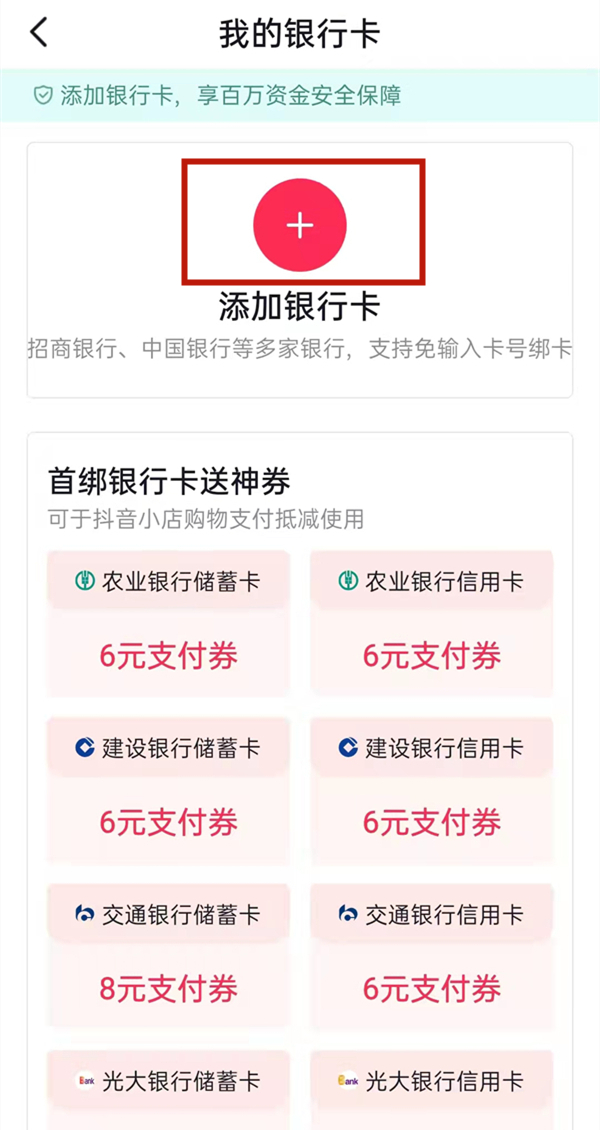
Task: Choose the 交通银行信用卡 6元 coupon card
Action: point(431,955)
